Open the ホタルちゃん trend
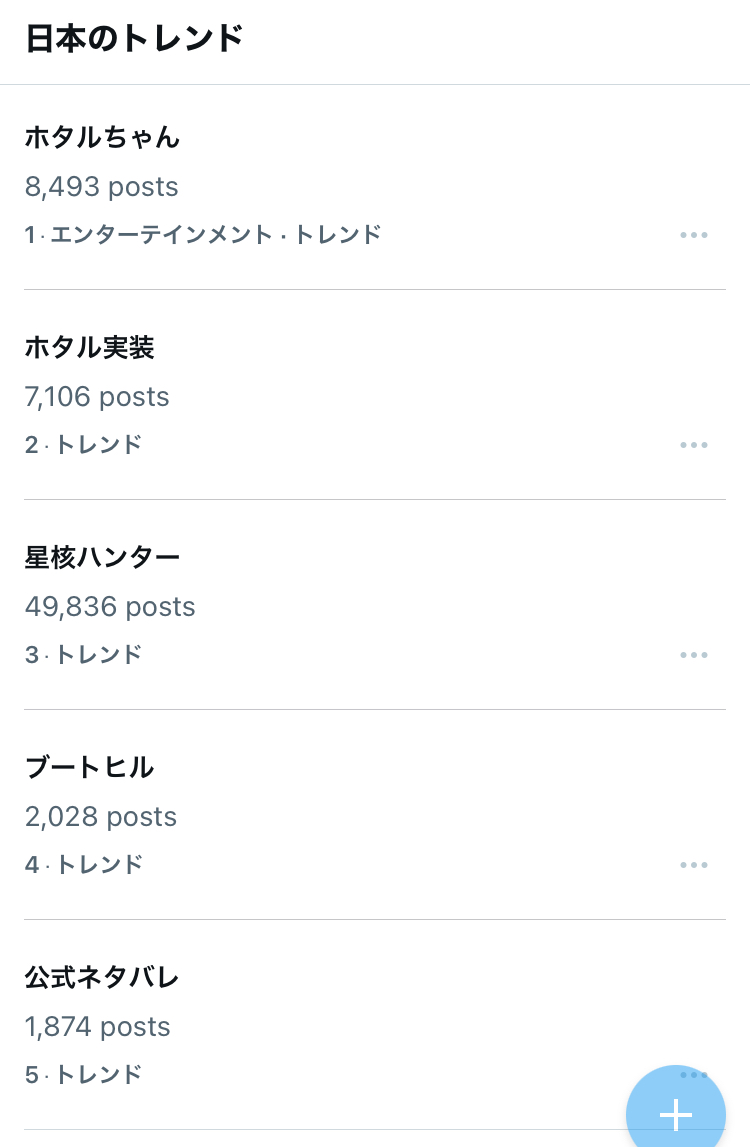This screenshot has width=750, height=1147. pyautogui.click(x=102, y=137)
